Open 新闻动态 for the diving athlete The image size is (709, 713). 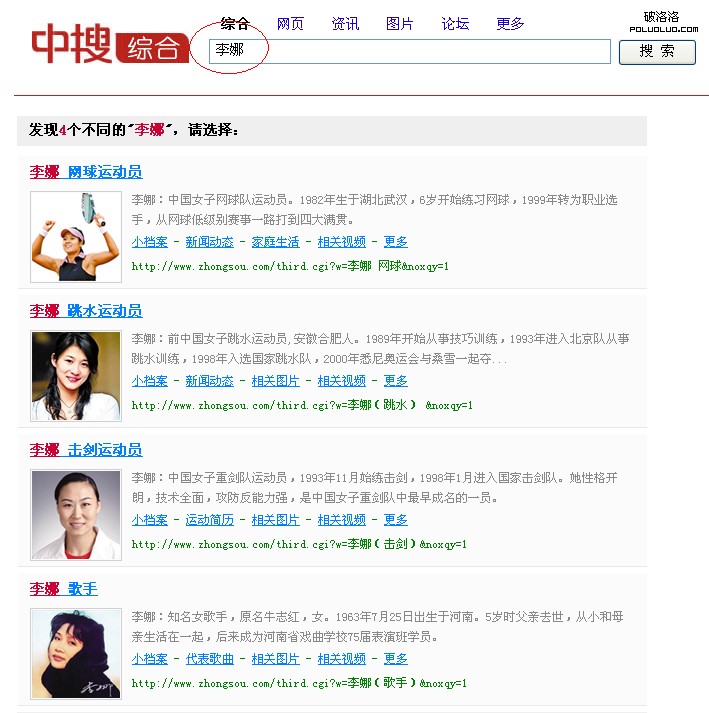point(209,381)
